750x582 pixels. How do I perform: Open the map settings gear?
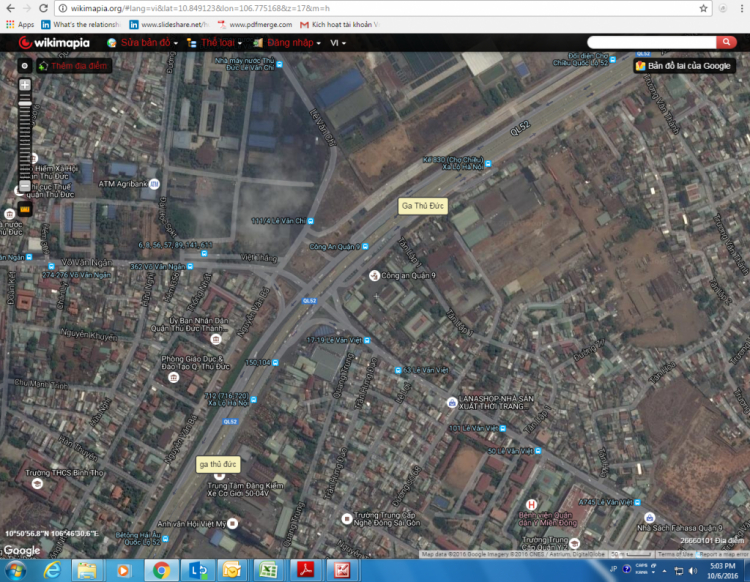(x=24, y=66)
